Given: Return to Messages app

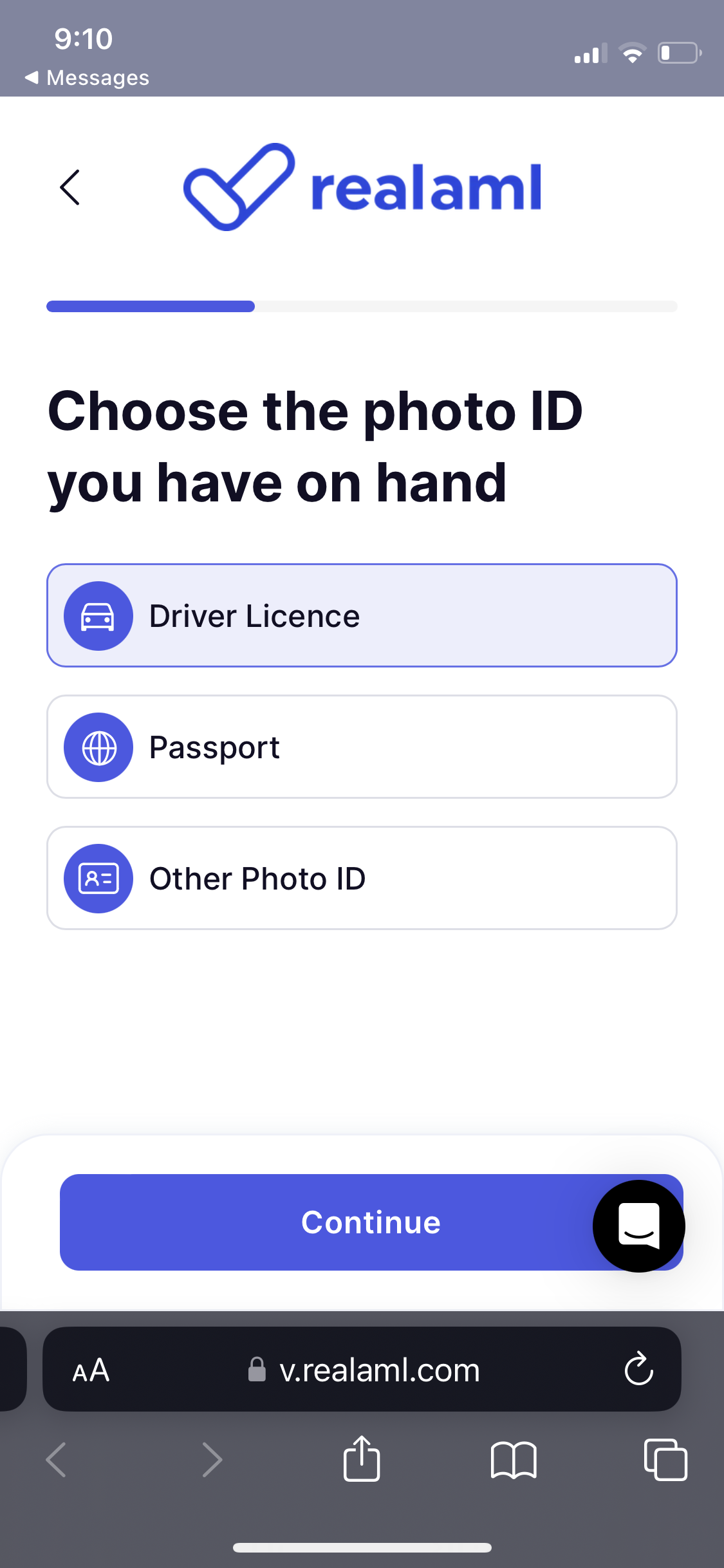Looking at the screenshot, I should point(87,78).
